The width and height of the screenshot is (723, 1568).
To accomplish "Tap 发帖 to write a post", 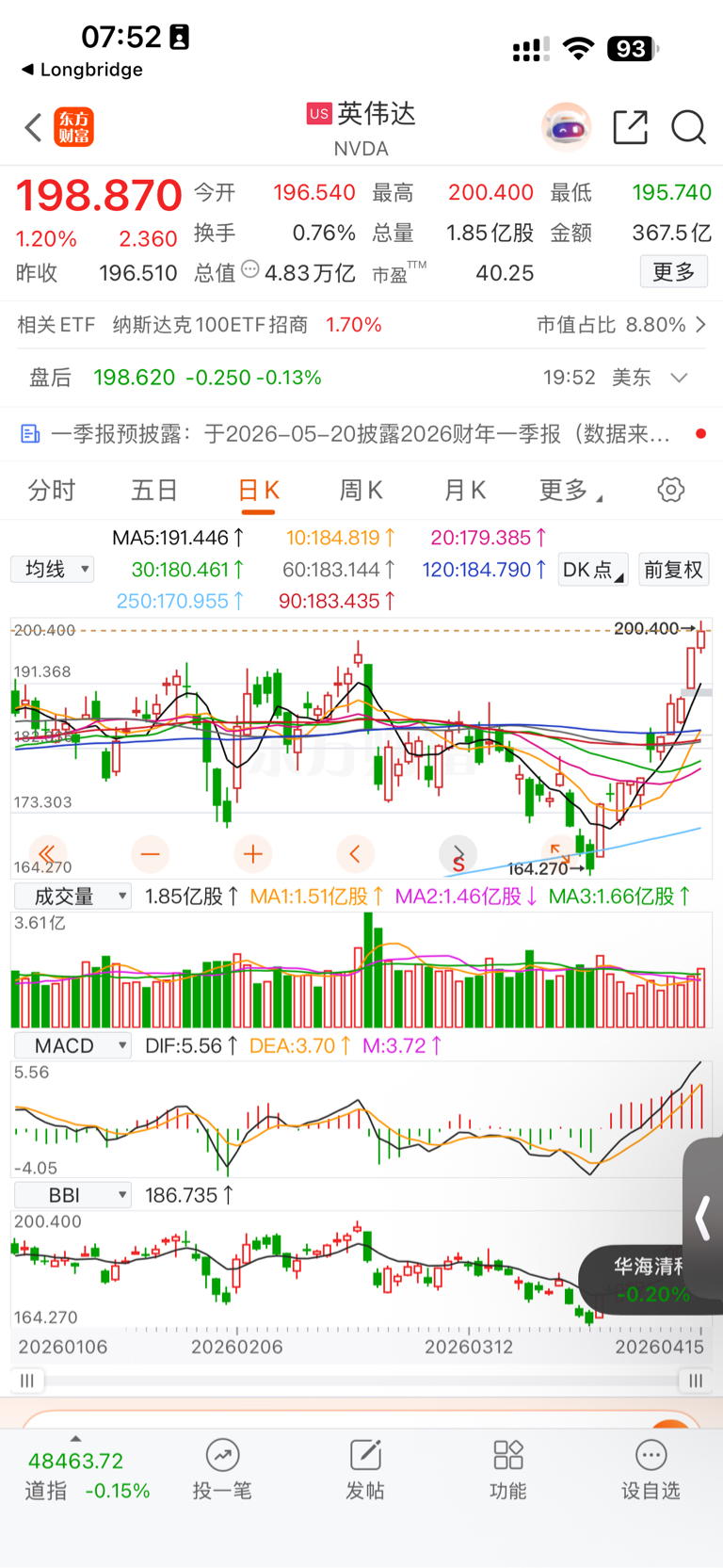I will coord(365,1471).
